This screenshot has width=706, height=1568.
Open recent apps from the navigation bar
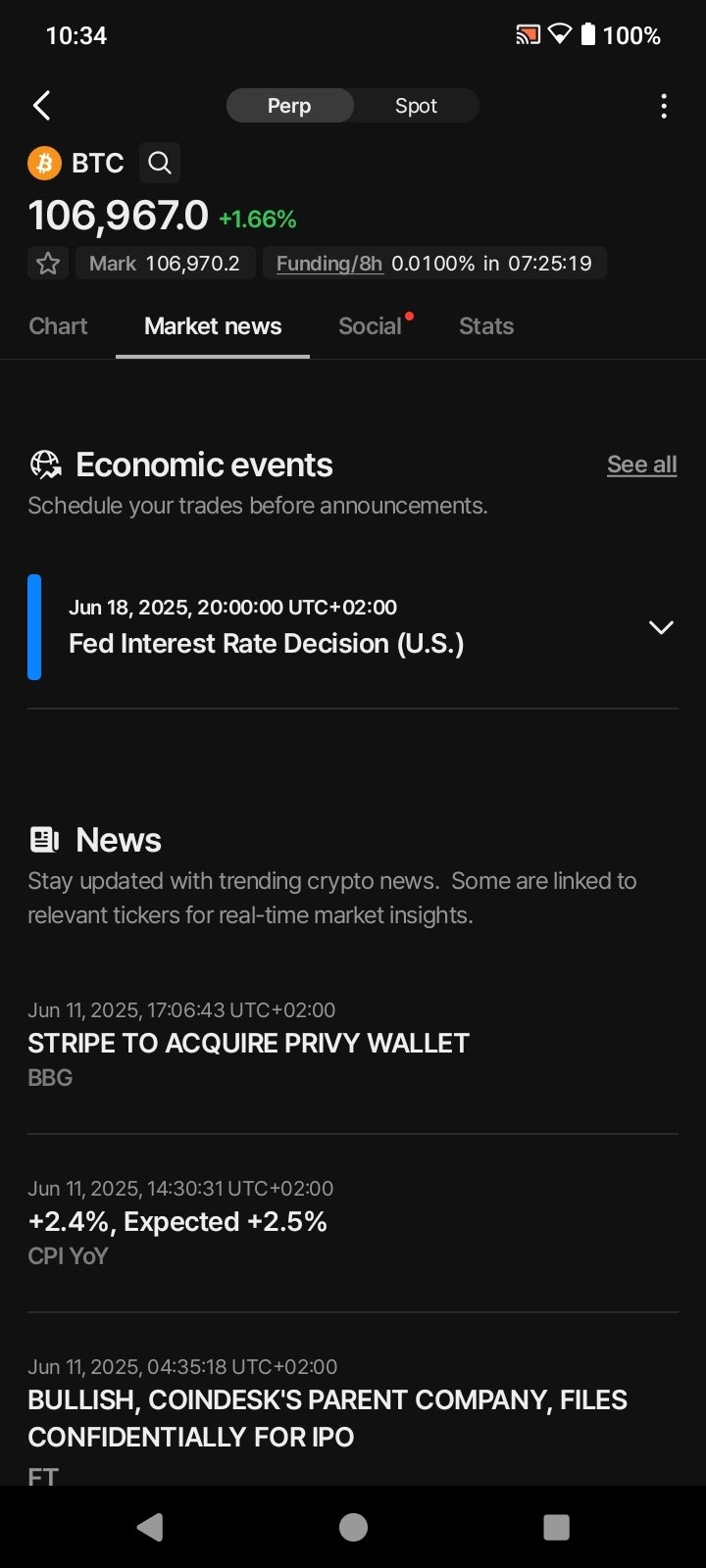click(x=556, y=1527)
